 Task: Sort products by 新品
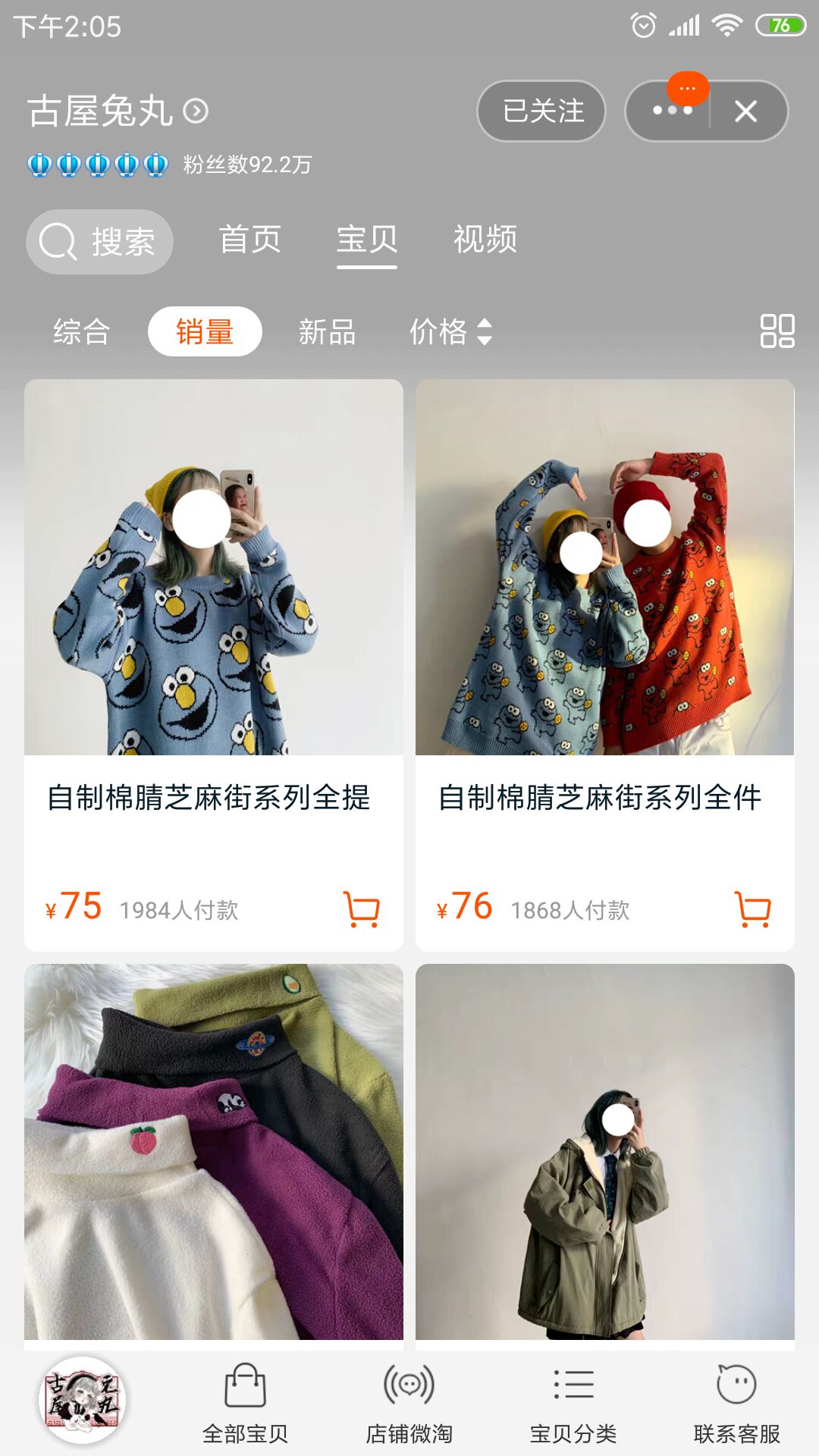(x=327, y=331)
